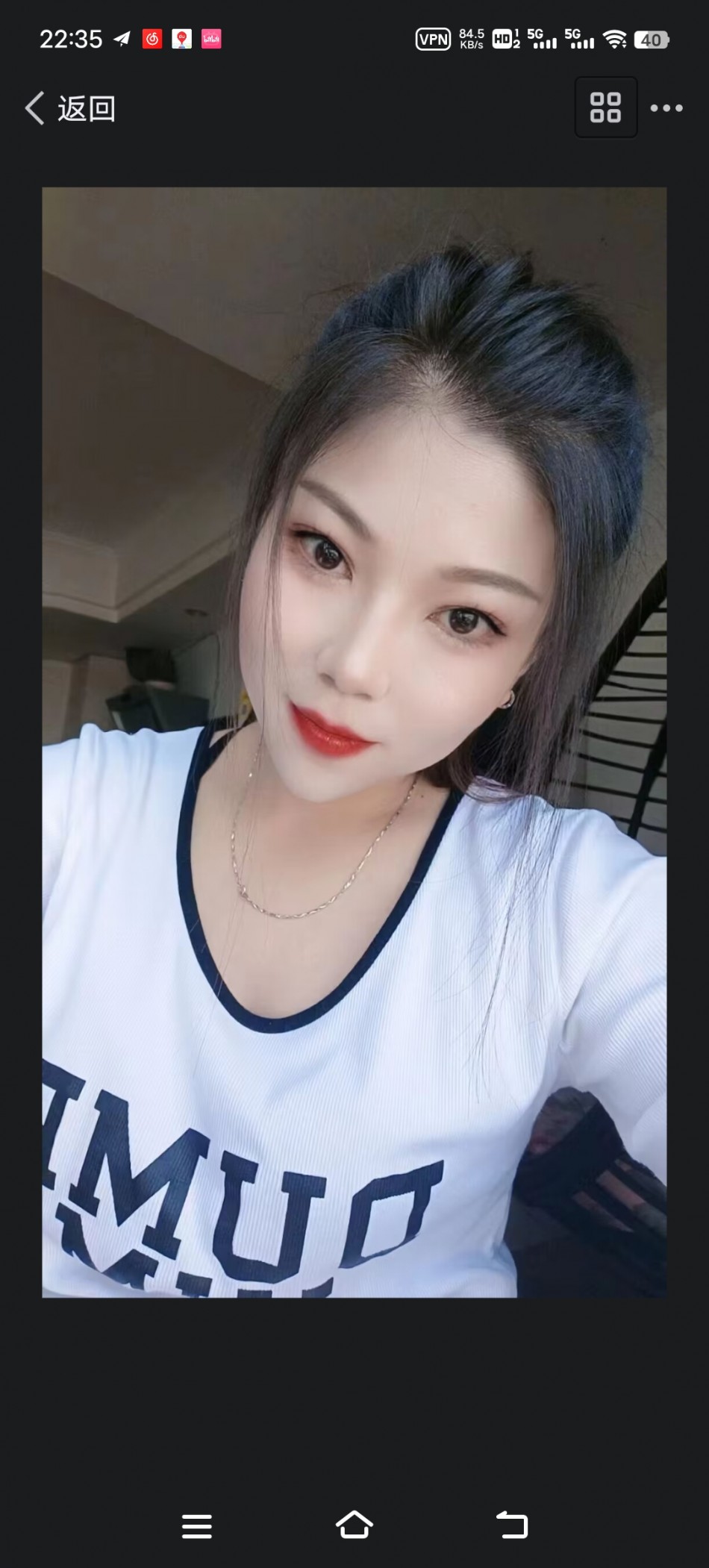The image size is (709, 1568).
Task: Go back using the 返回 button
Action: tap(71, 109)
